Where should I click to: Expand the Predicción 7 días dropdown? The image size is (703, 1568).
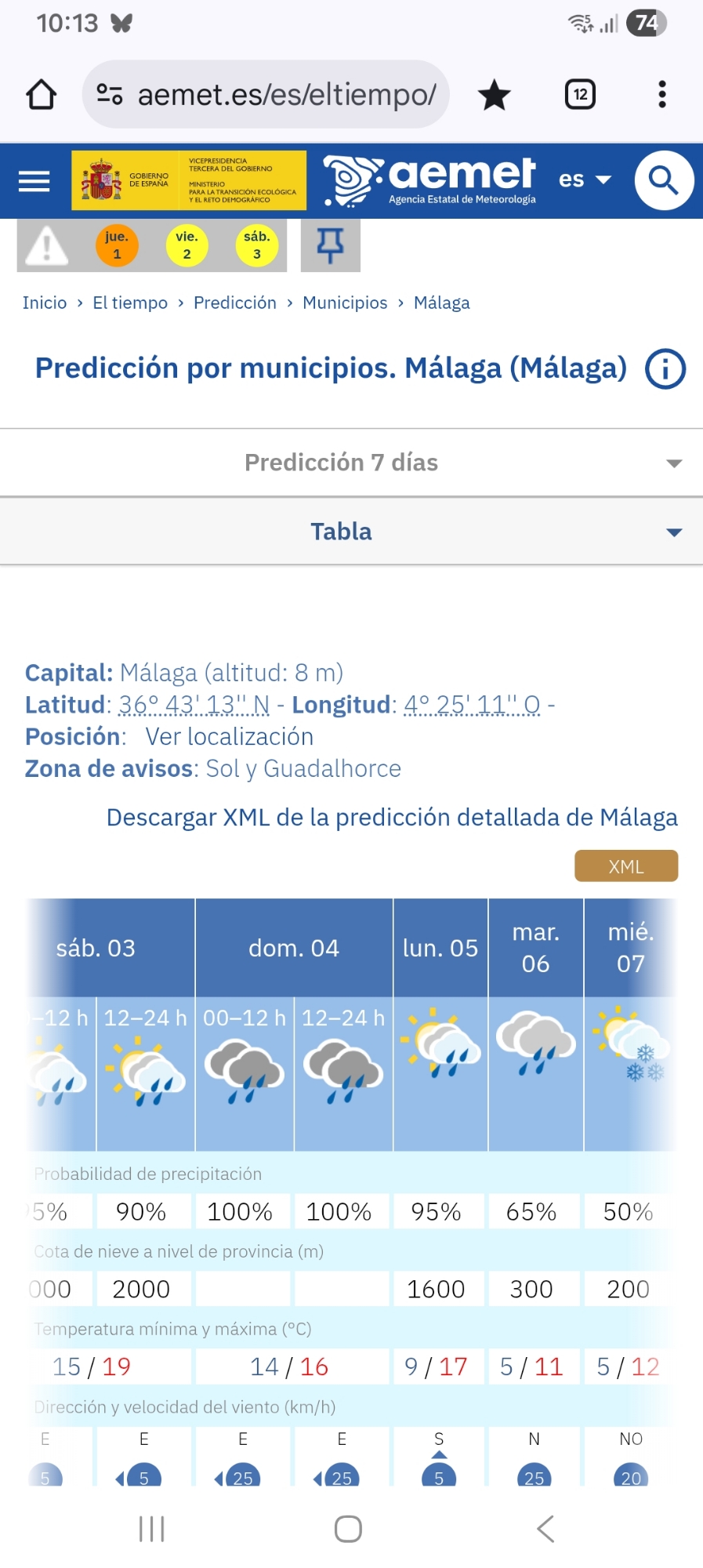pyautogui.click(x=351, y=463)
